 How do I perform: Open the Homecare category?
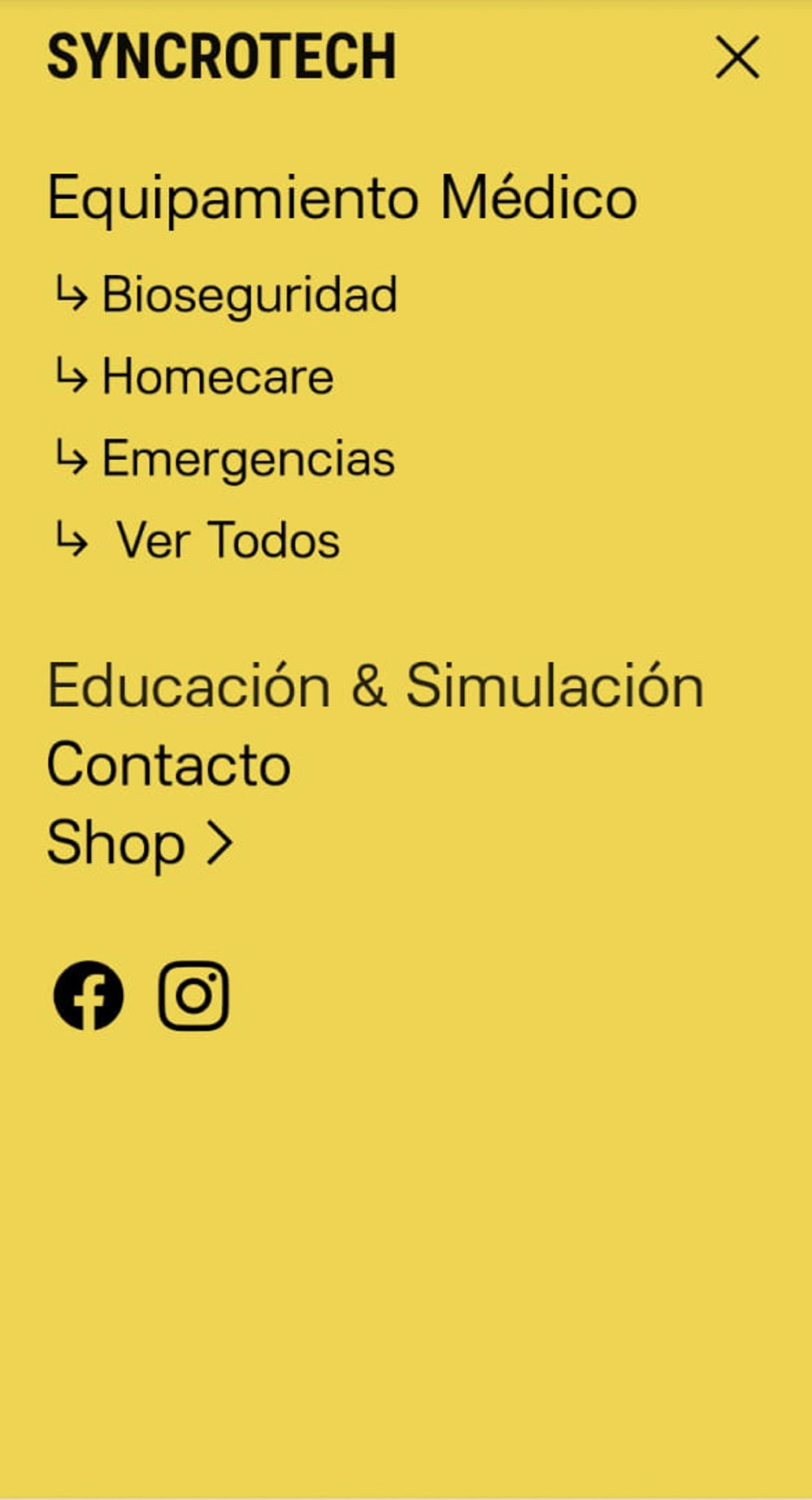tap(217, 376)
